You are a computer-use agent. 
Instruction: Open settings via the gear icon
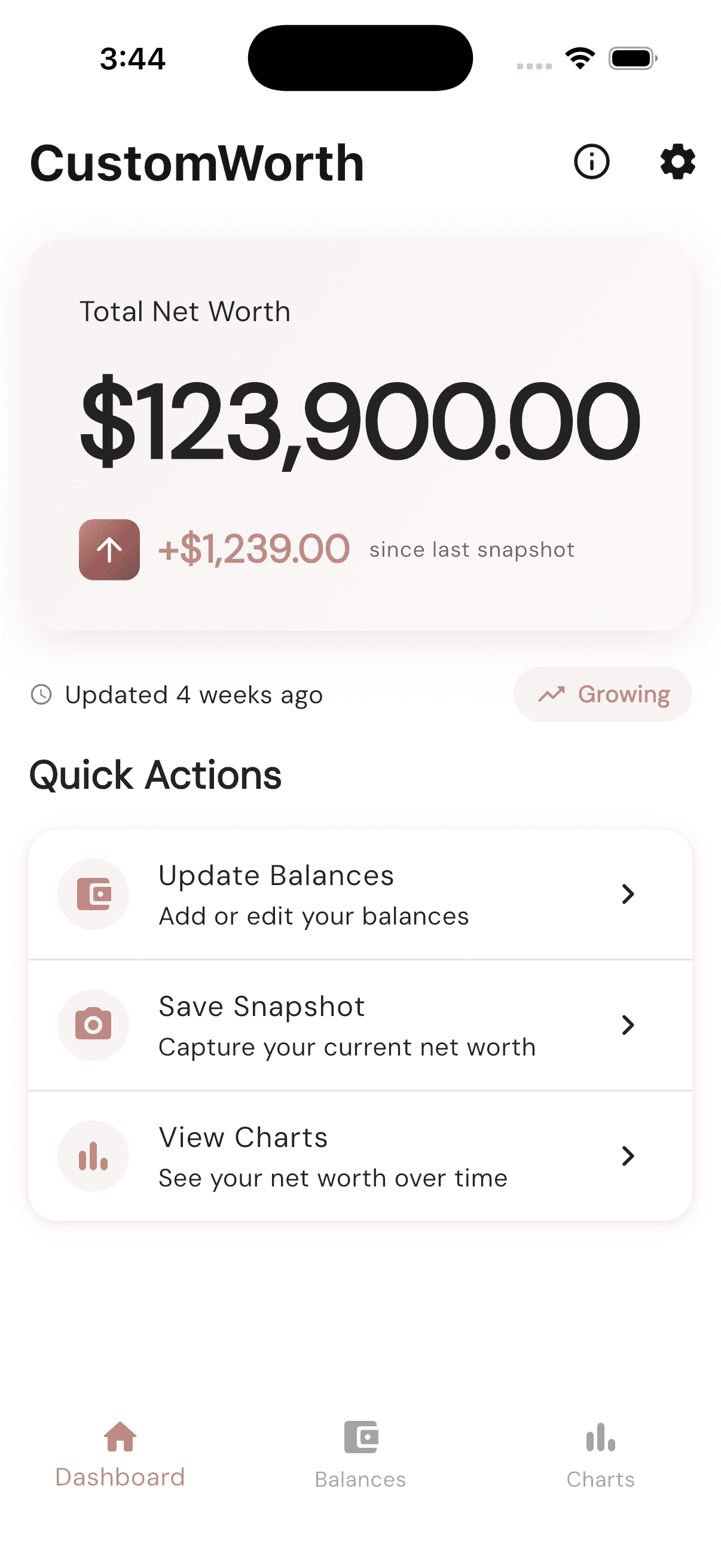[677, 161]
